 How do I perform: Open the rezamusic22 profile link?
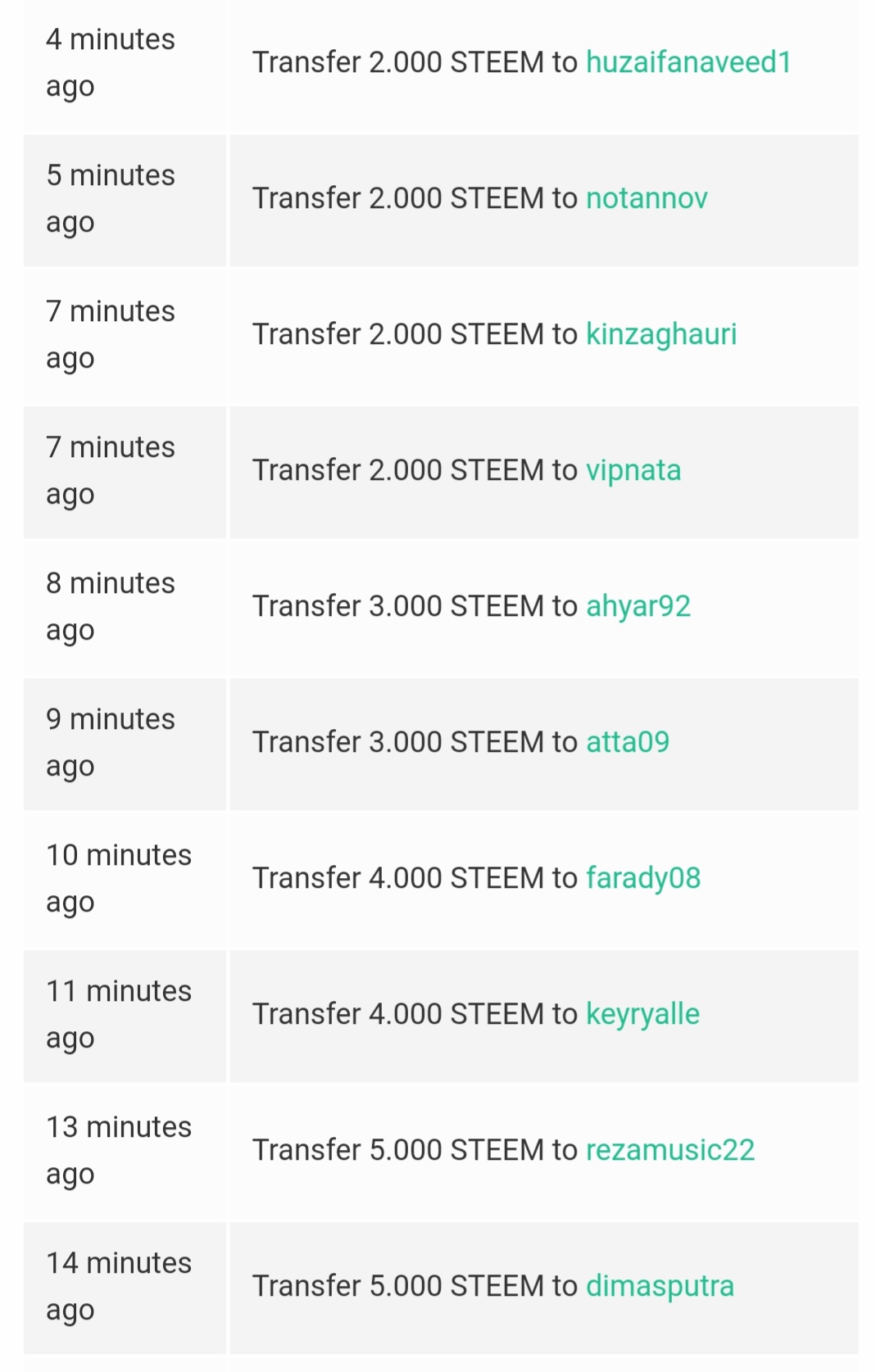[x=670, y=1150]
